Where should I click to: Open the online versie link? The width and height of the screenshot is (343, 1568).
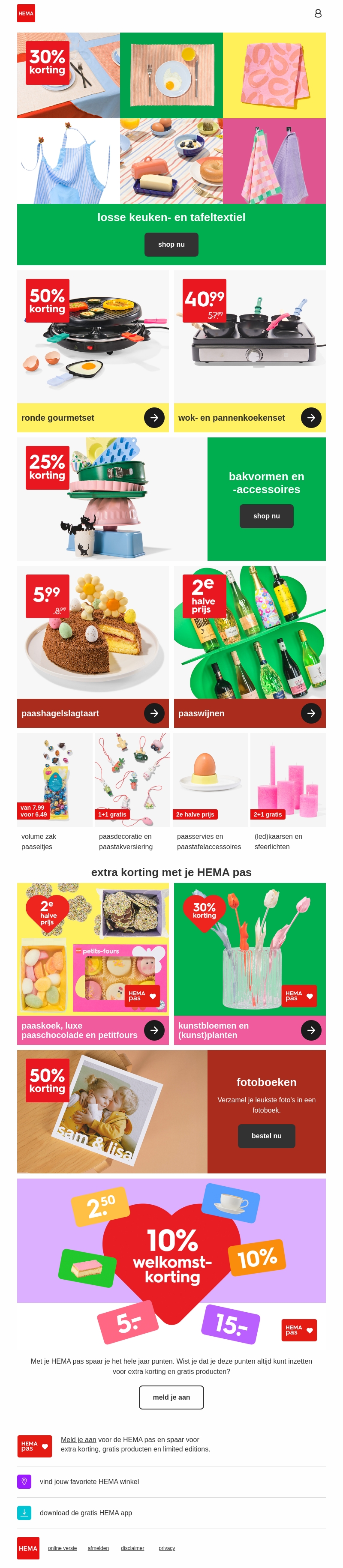click(62, 1548)
